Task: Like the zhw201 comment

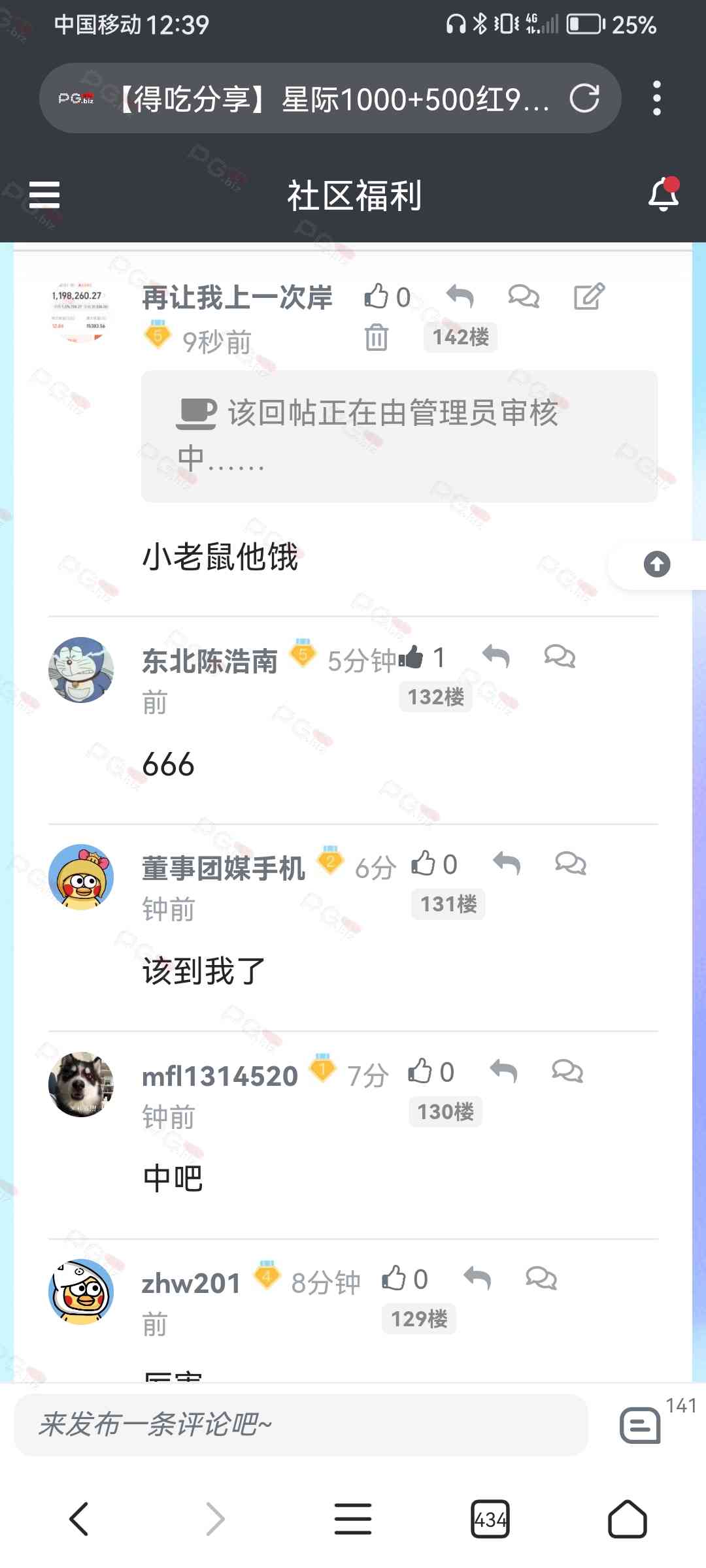Action: click(394, 1279)
